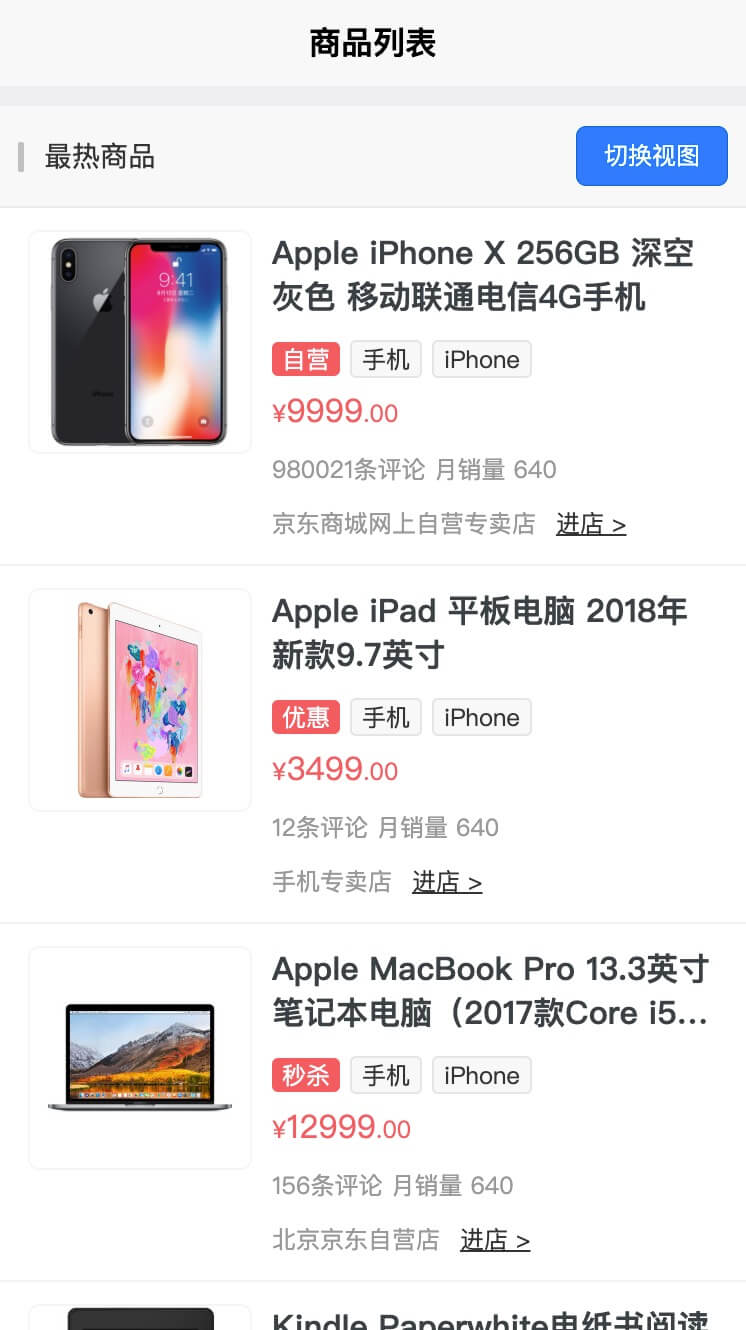Open the Apple MacBook Pro 13.3英寸 product
Image resolution: width=746 pixels, height=1330 pixels.
click(x=489, y=991)
